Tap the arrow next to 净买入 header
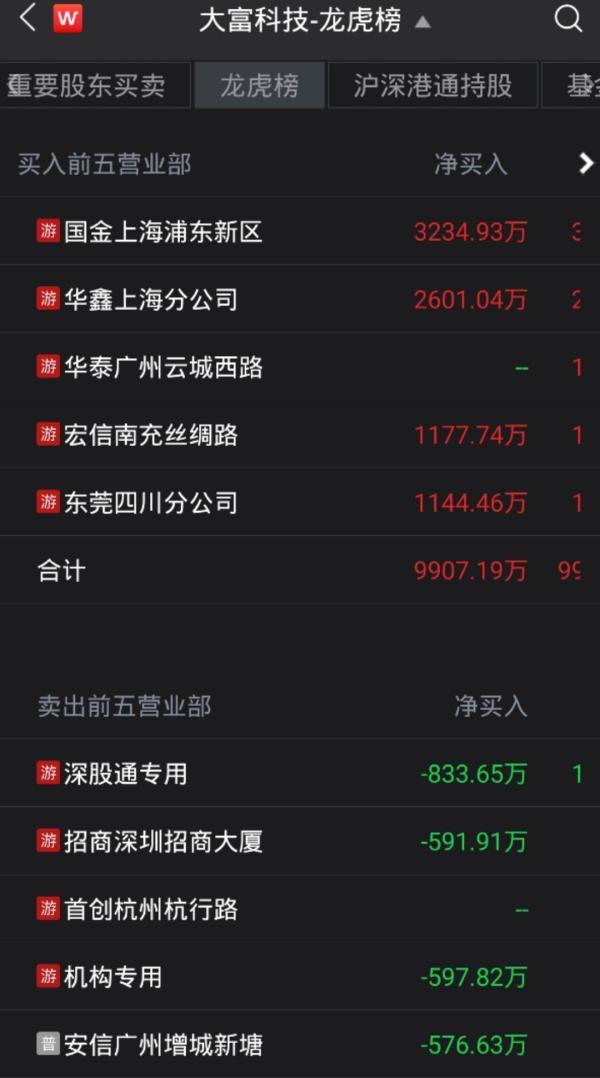This screenshot has width=600, height=1078. (585, 164)
